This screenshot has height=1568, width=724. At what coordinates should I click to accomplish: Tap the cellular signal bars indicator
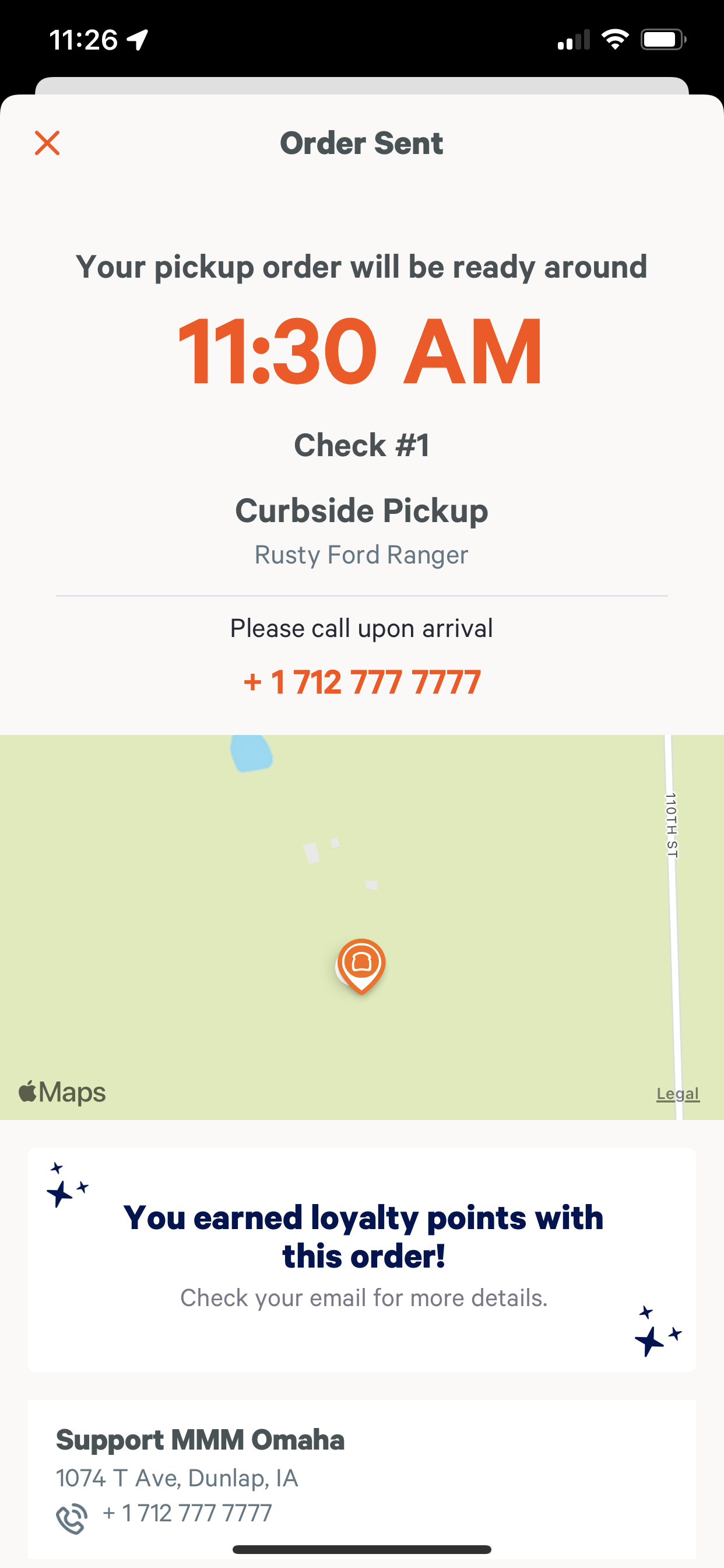pos(572,39)
